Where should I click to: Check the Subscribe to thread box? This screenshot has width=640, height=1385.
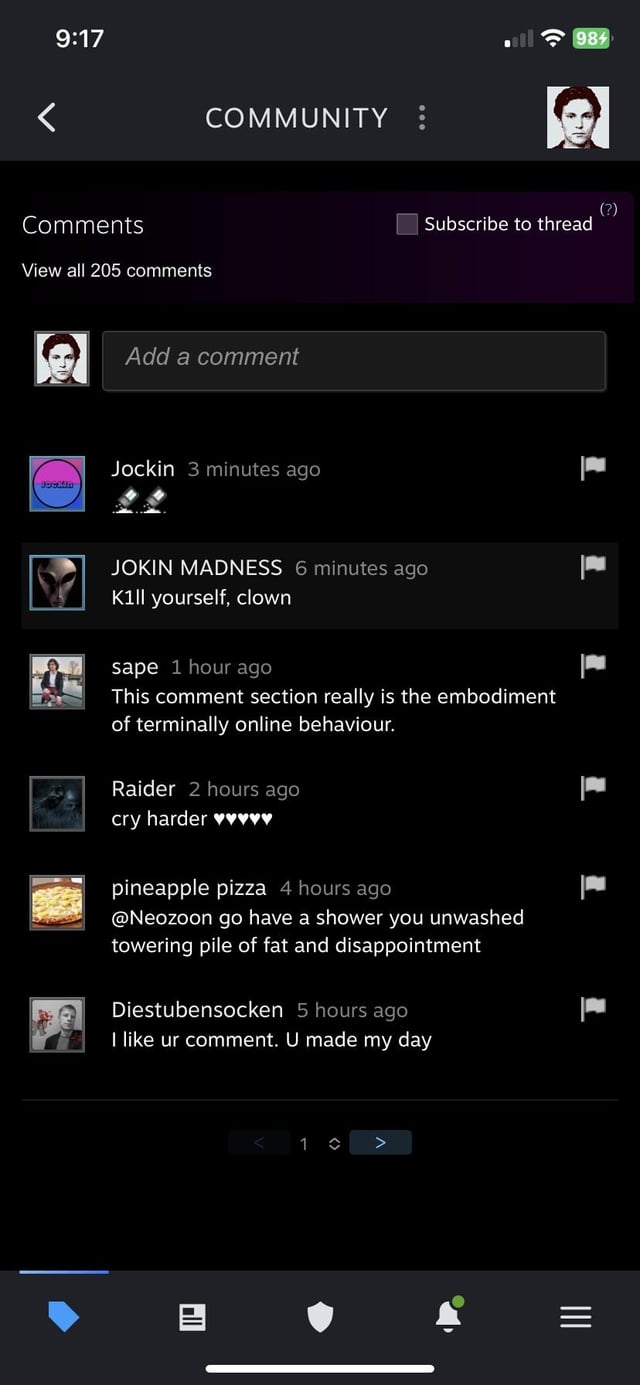coord(407,224)
